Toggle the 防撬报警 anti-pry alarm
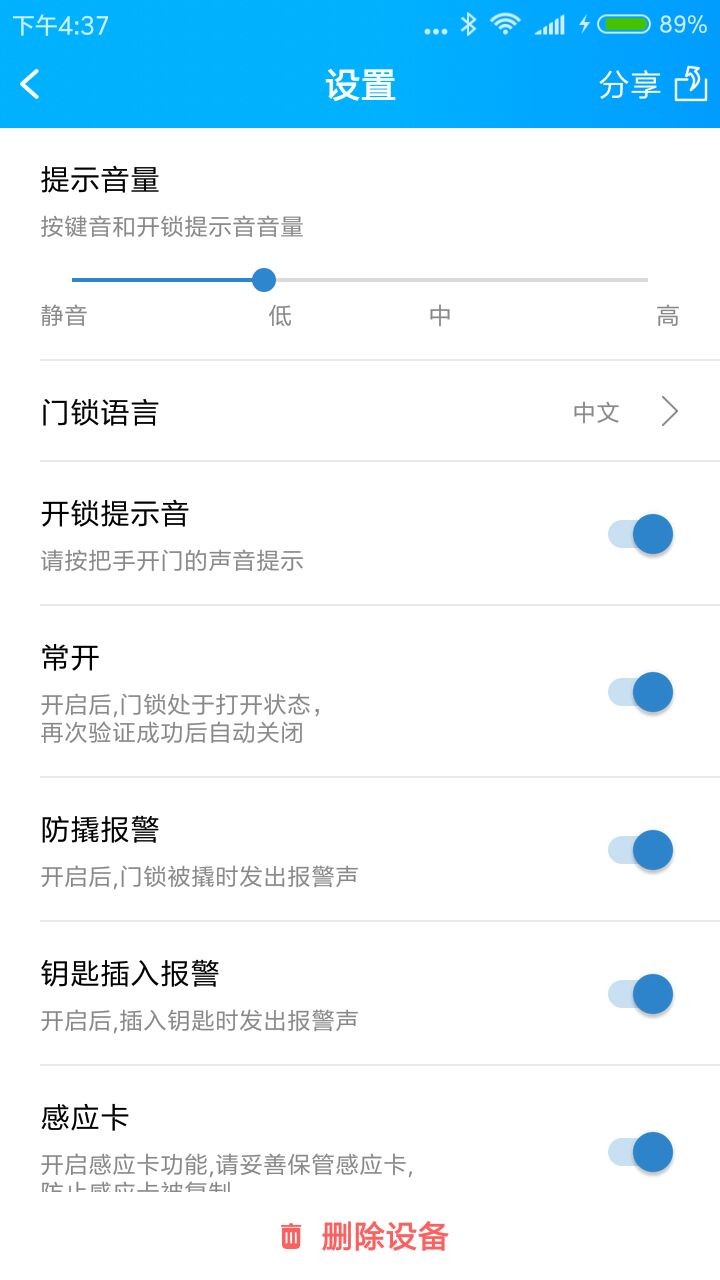 pos(640,850)
